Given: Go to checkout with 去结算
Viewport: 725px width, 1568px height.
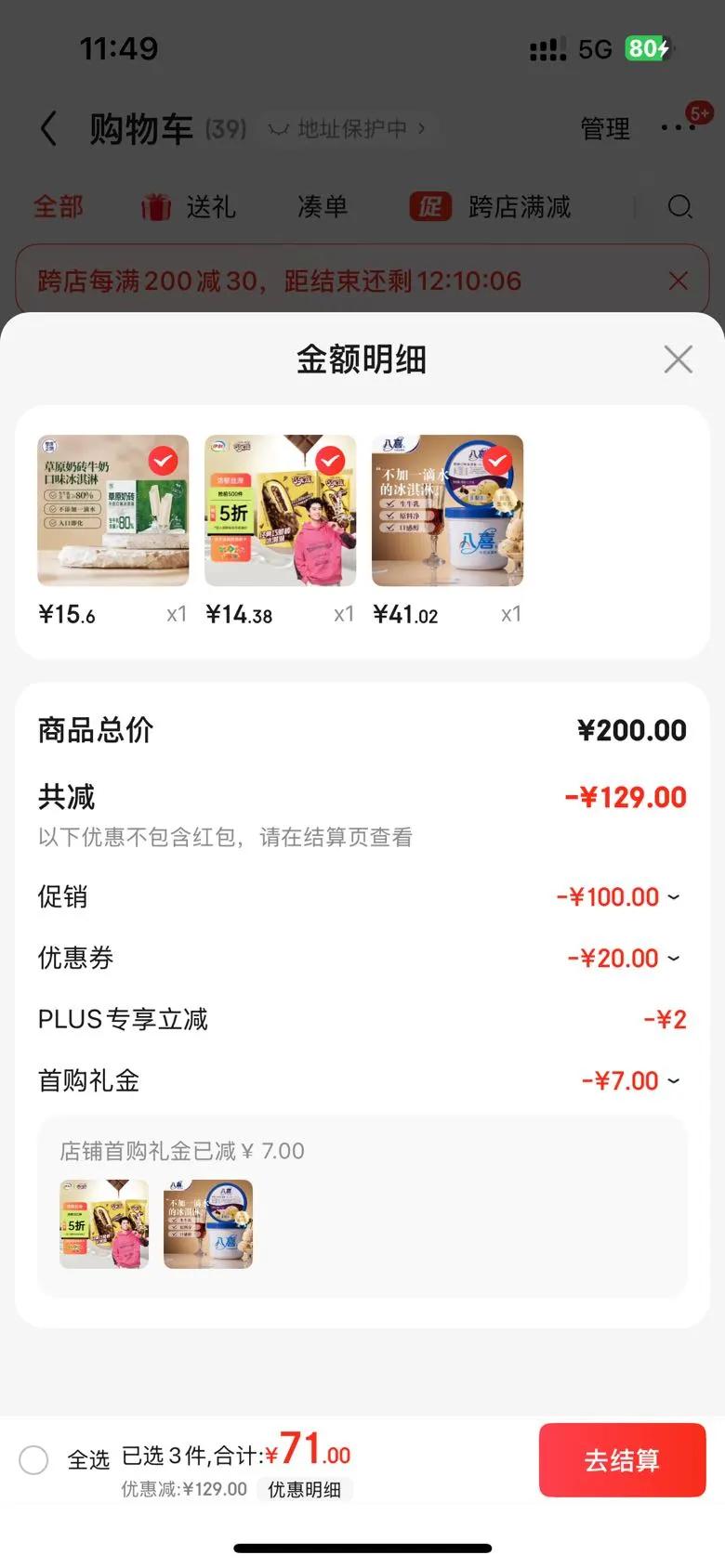Looking at the screenshot, I should (x=622, y=1459).
